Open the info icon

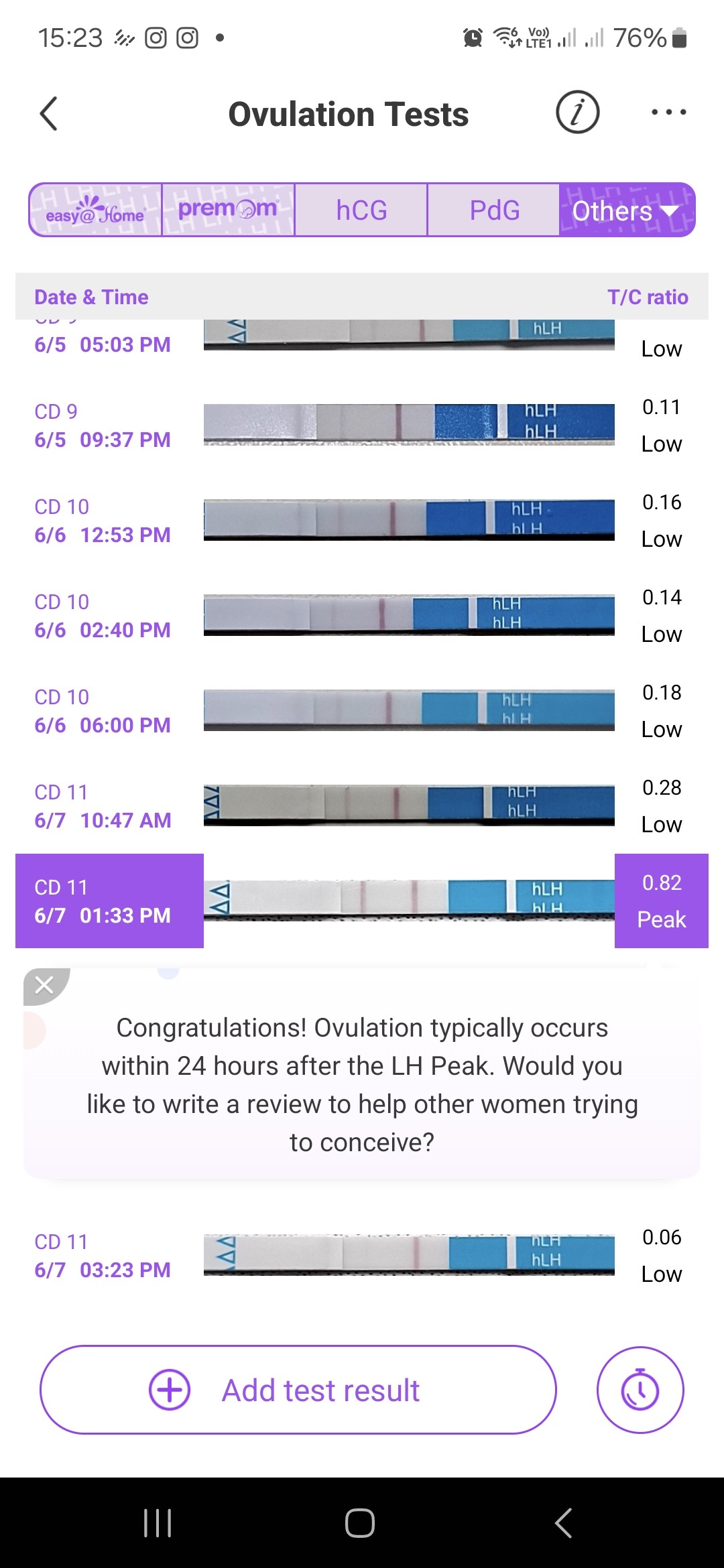(x=577, y=112)
